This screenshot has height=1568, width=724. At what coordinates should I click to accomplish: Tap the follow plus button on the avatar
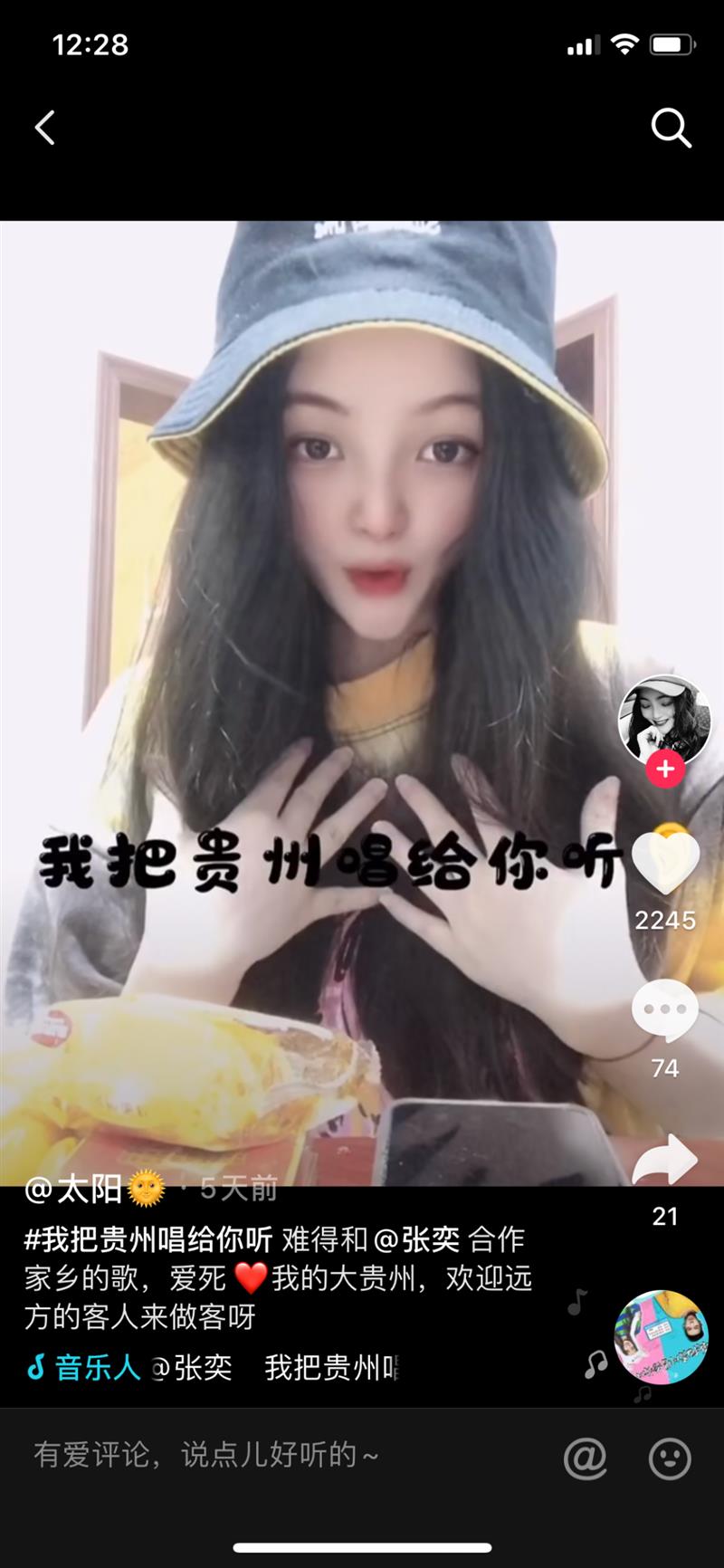665,770
